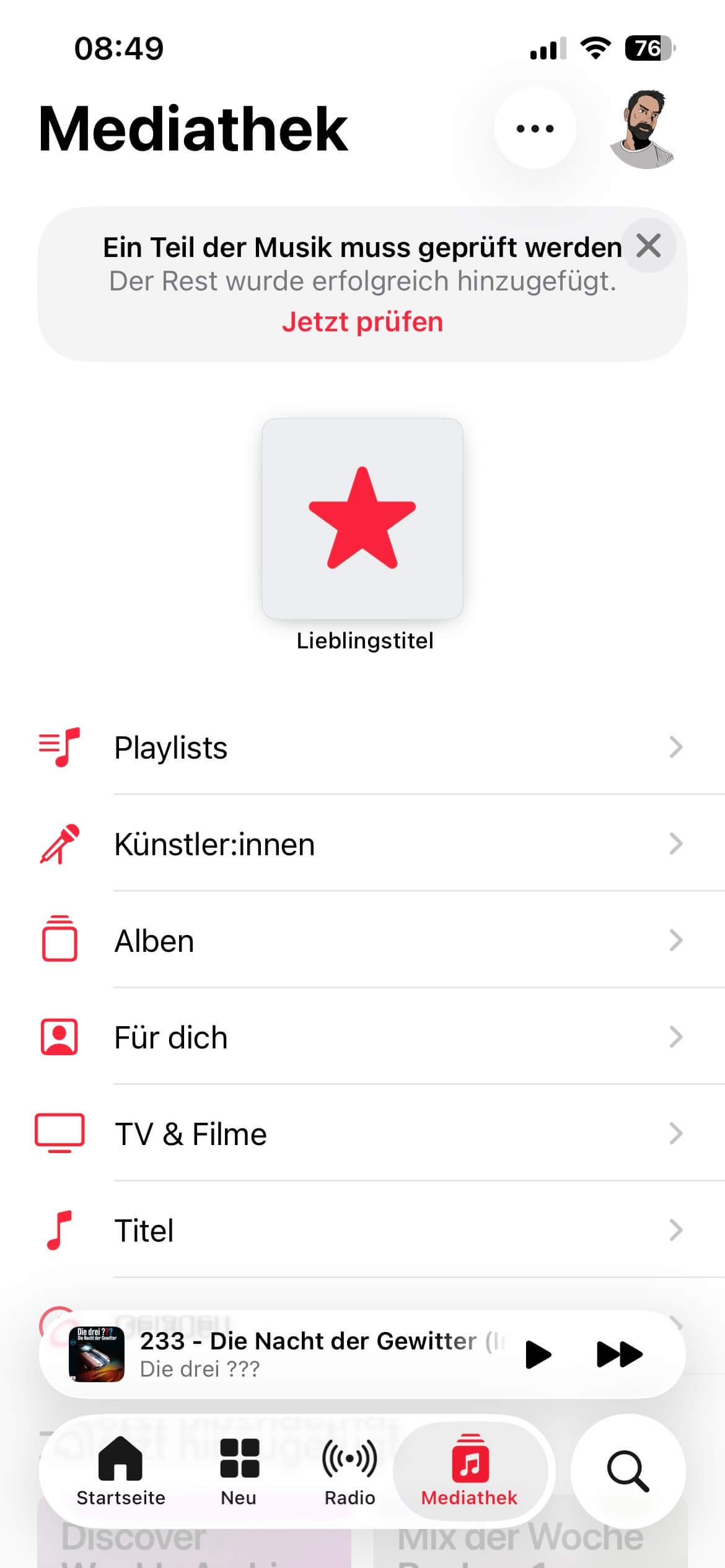
Task: Switch to the Startseite tab
Action: tap(121, 1471)
